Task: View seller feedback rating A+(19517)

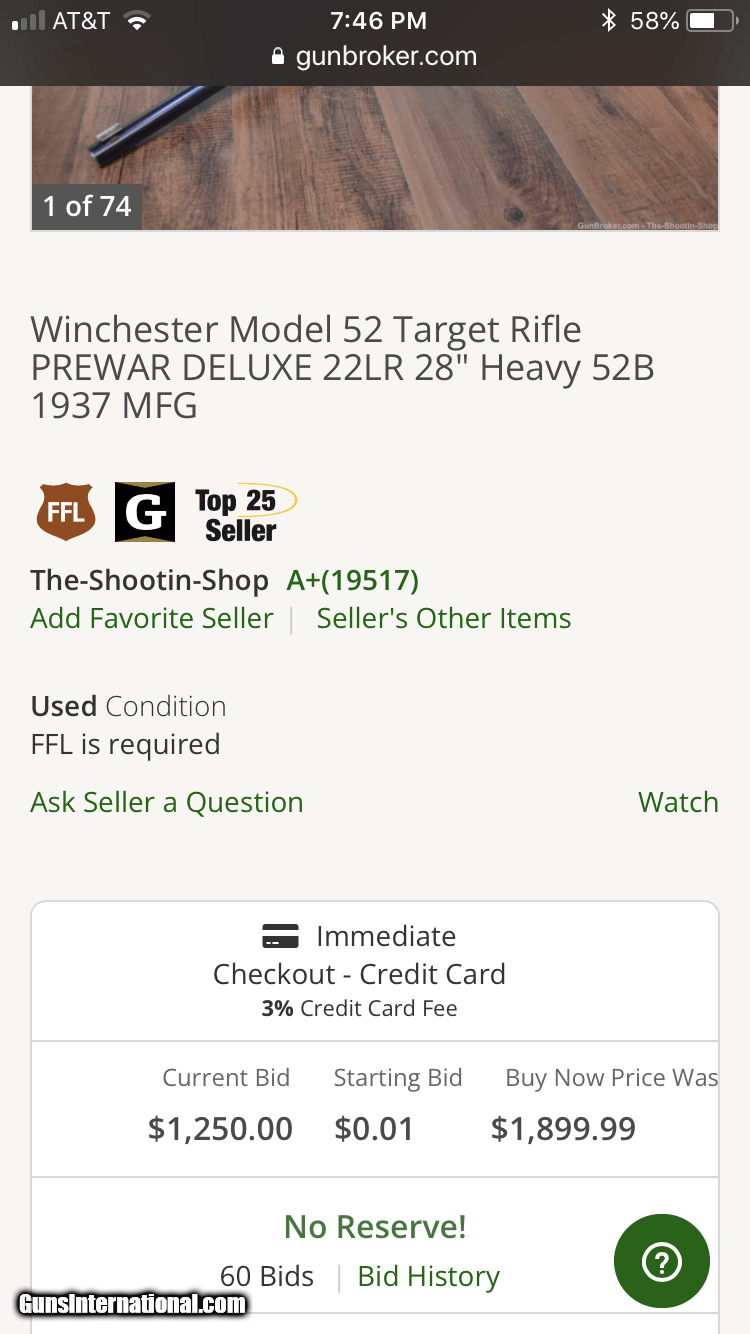Action: point(352,580)
